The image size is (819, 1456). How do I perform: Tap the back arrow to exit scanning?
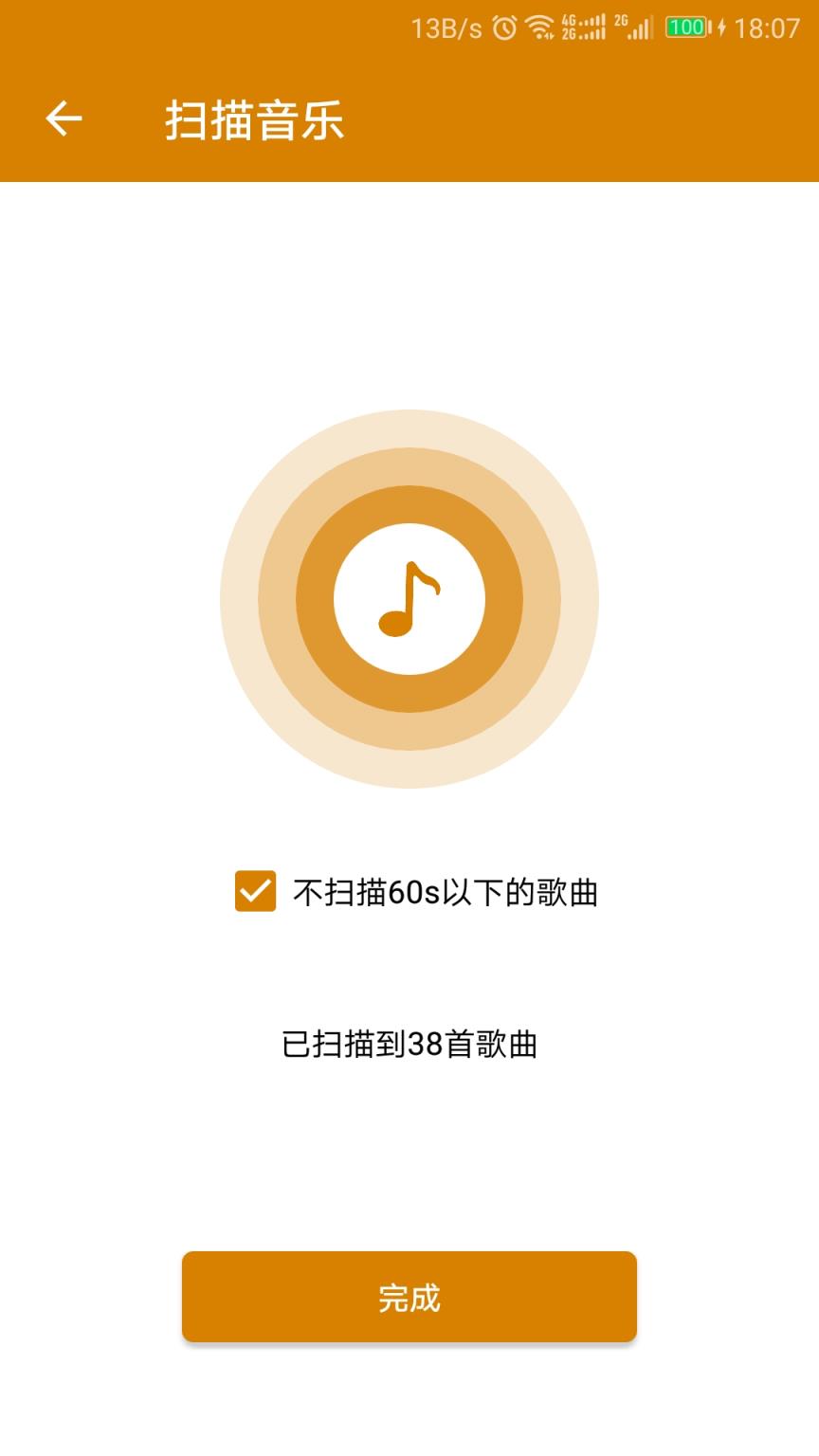[x=62, y=120]
